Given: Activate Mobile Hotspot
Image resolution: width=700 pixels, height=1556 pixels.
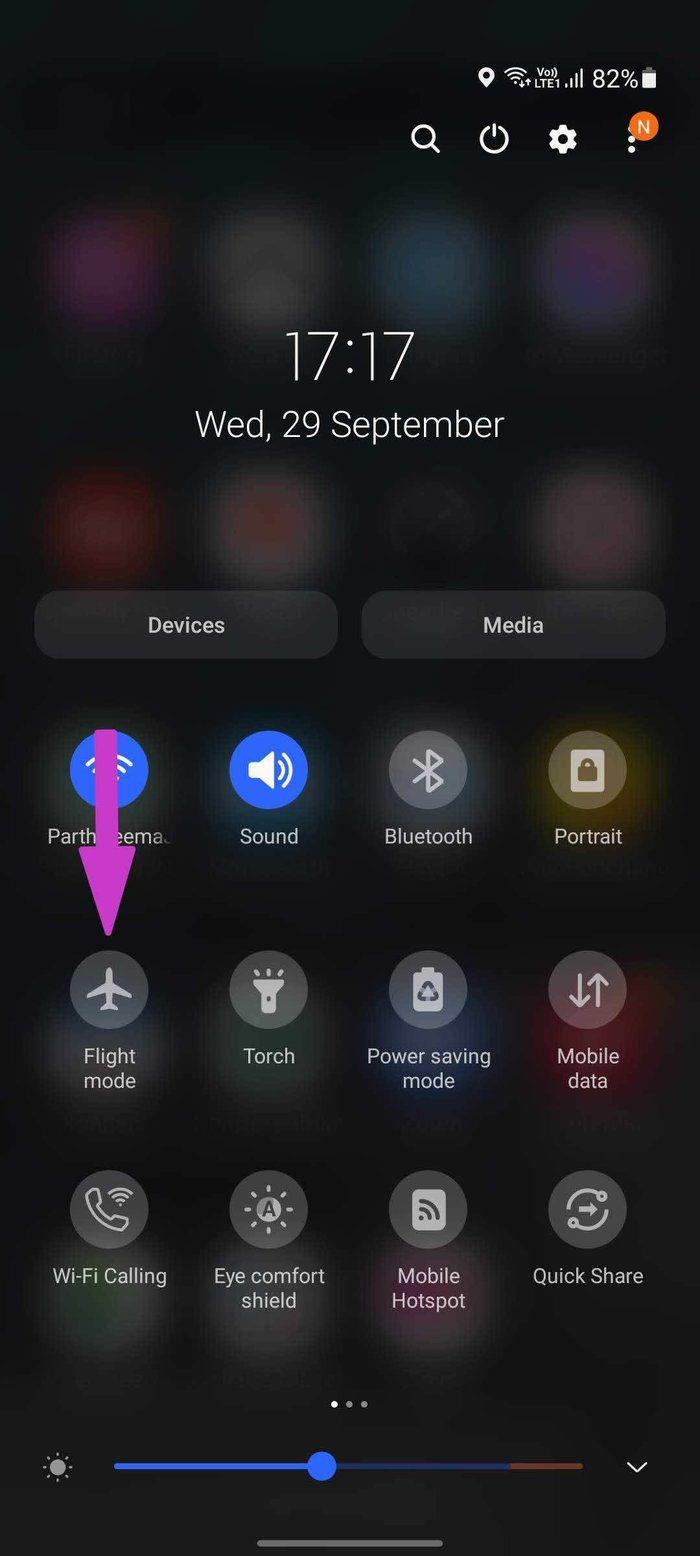Looking at the screenshot, I should pos(428,1210).
